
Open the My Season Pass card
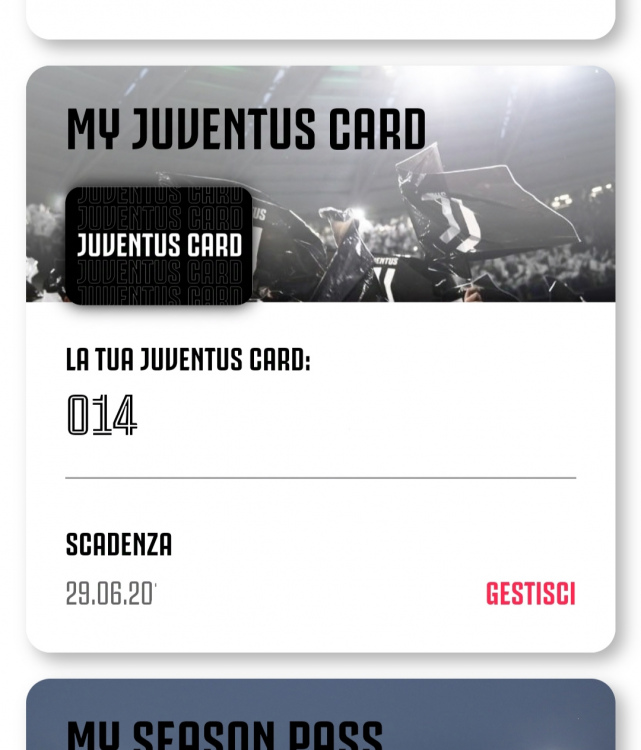320,720
